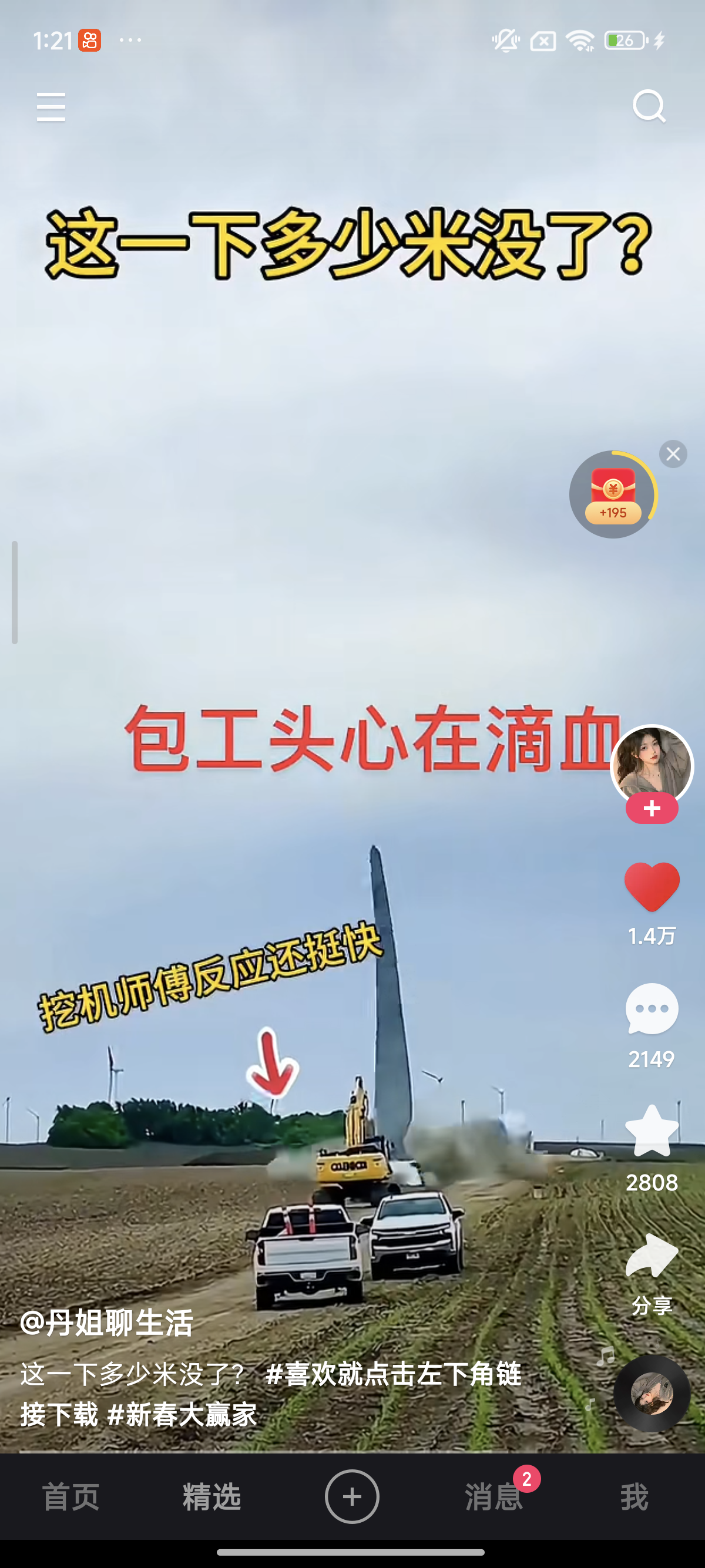Open the comments with 2149 replies

point(652,1010)
